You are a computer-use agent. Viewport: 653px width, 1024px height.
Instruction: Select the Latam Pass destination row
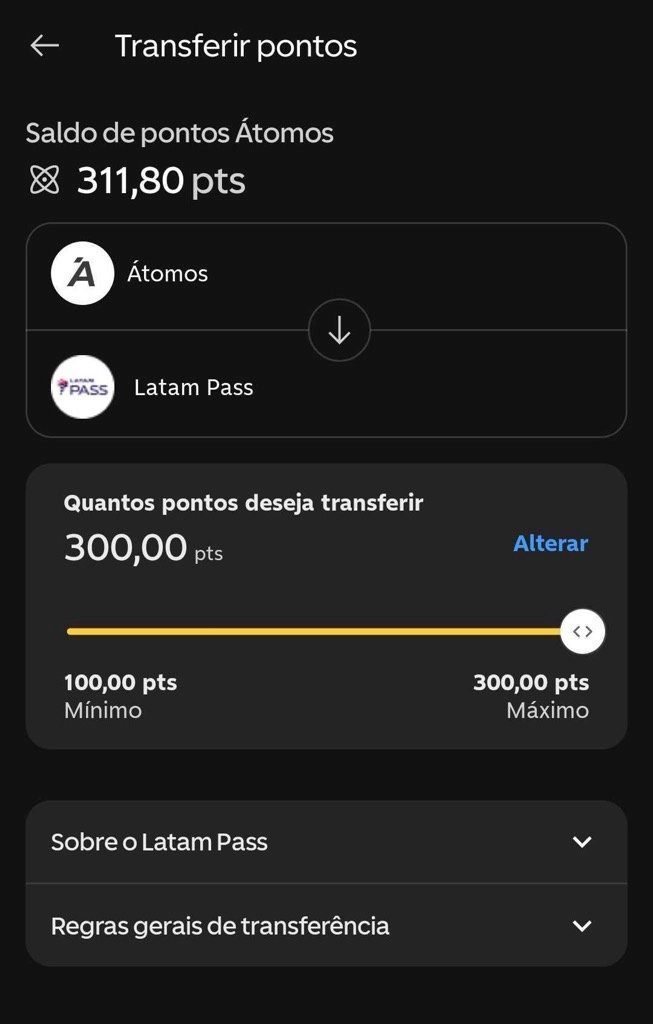(x=326, y=387)
